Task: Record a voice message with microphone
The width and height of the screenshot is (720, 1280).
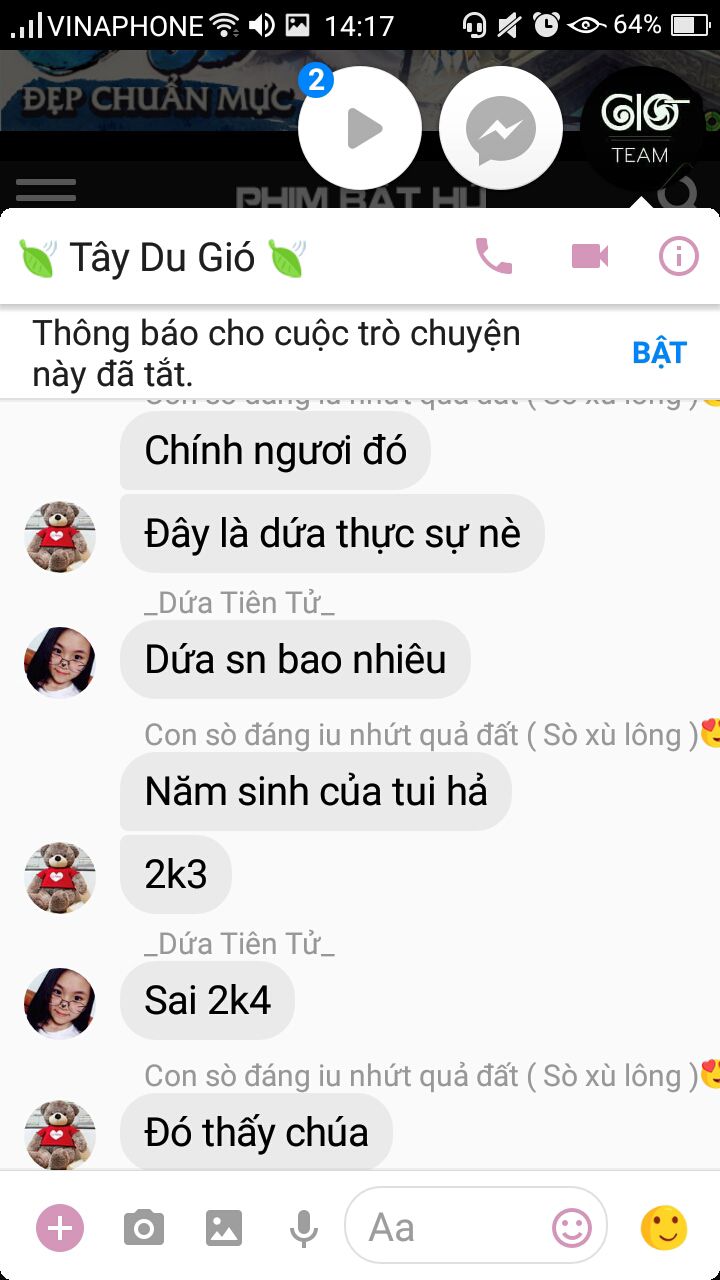Action: (304, 1228)
